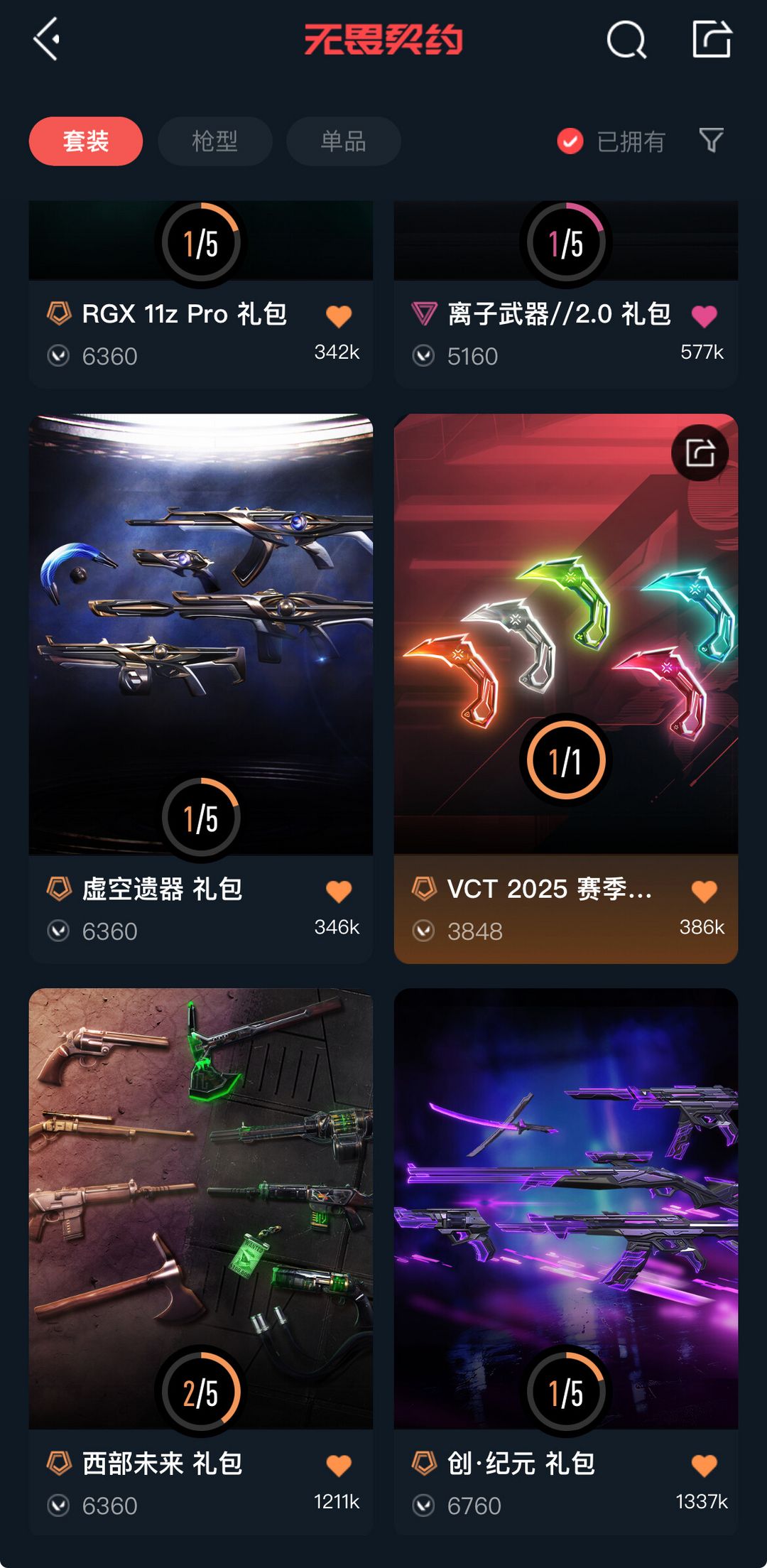
Task: Open the filter funnel icon
Action: (711, 141)
